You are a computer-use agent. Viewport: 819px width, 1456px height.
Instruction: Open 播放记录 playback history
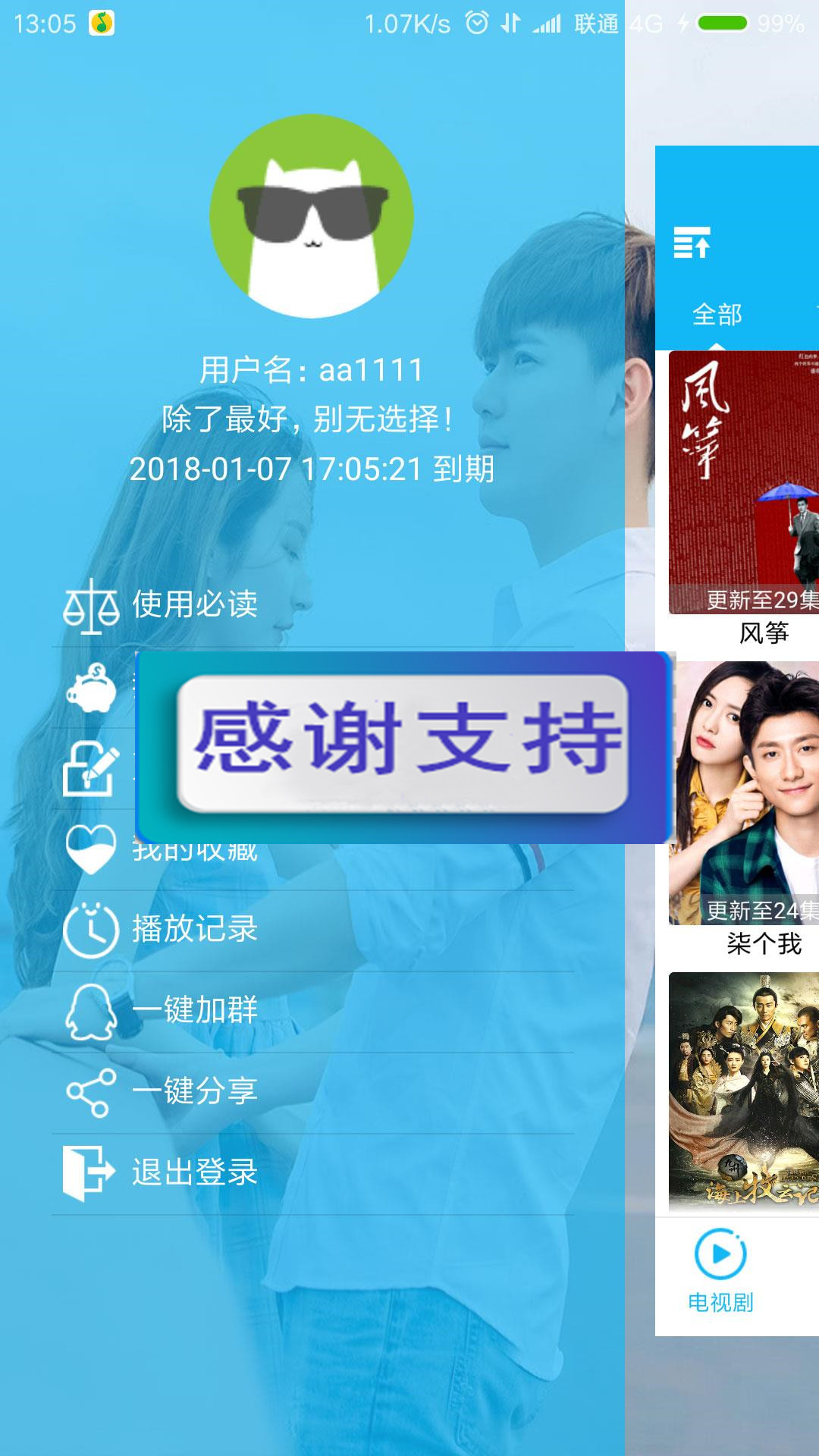pyautogui.click(x=194, y=930)
